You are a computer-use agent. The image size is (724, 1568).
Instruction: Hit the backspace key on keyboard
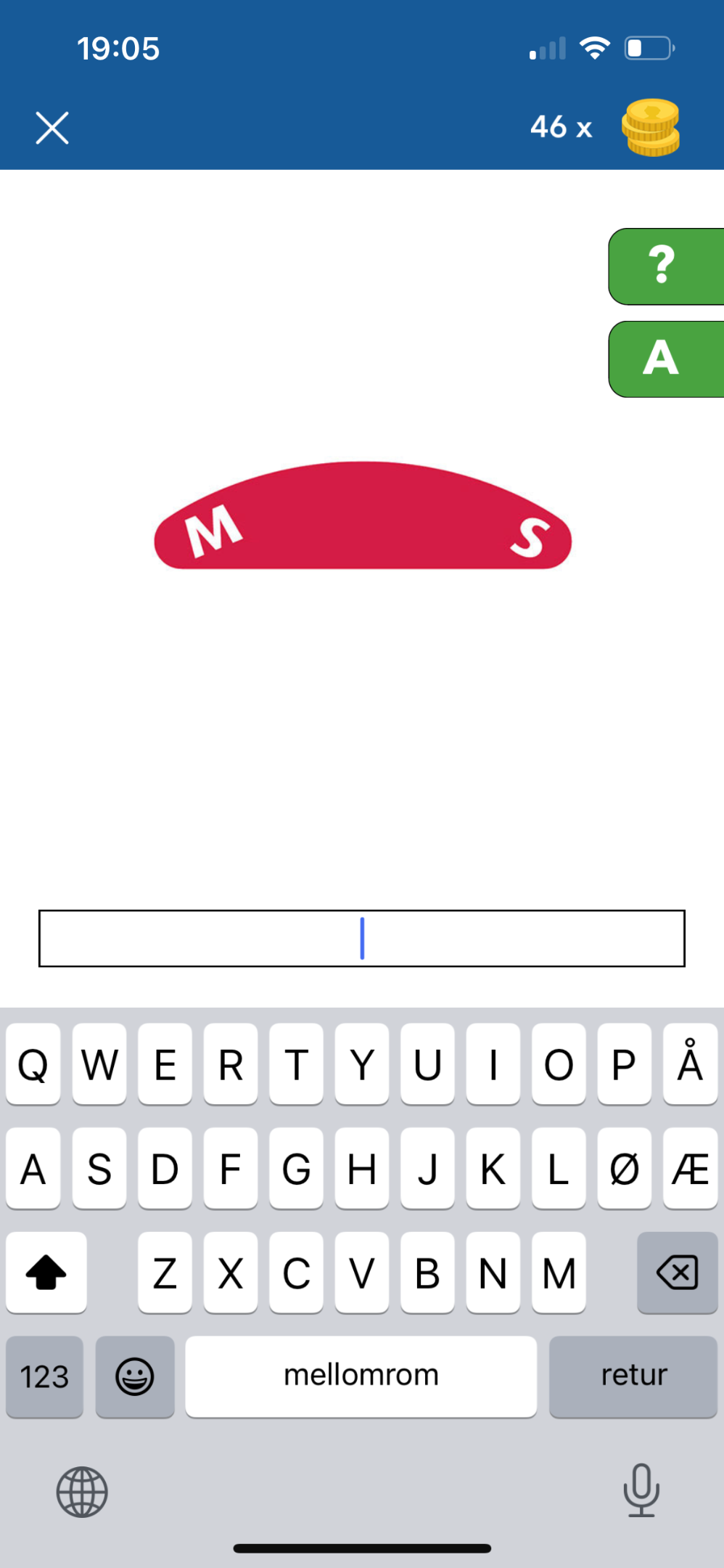(677, 1273)
